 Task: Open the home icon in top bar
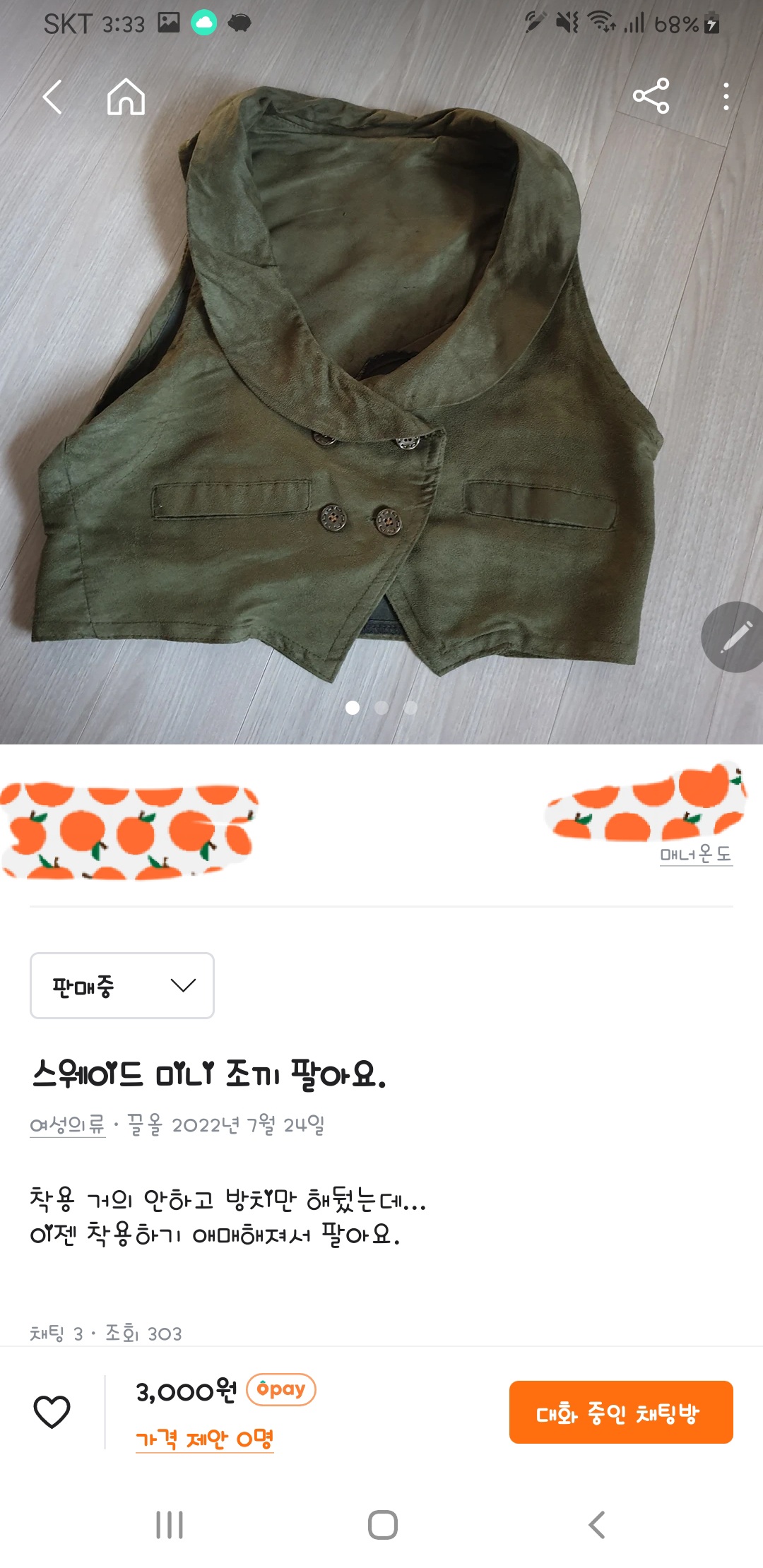[126, 97]
